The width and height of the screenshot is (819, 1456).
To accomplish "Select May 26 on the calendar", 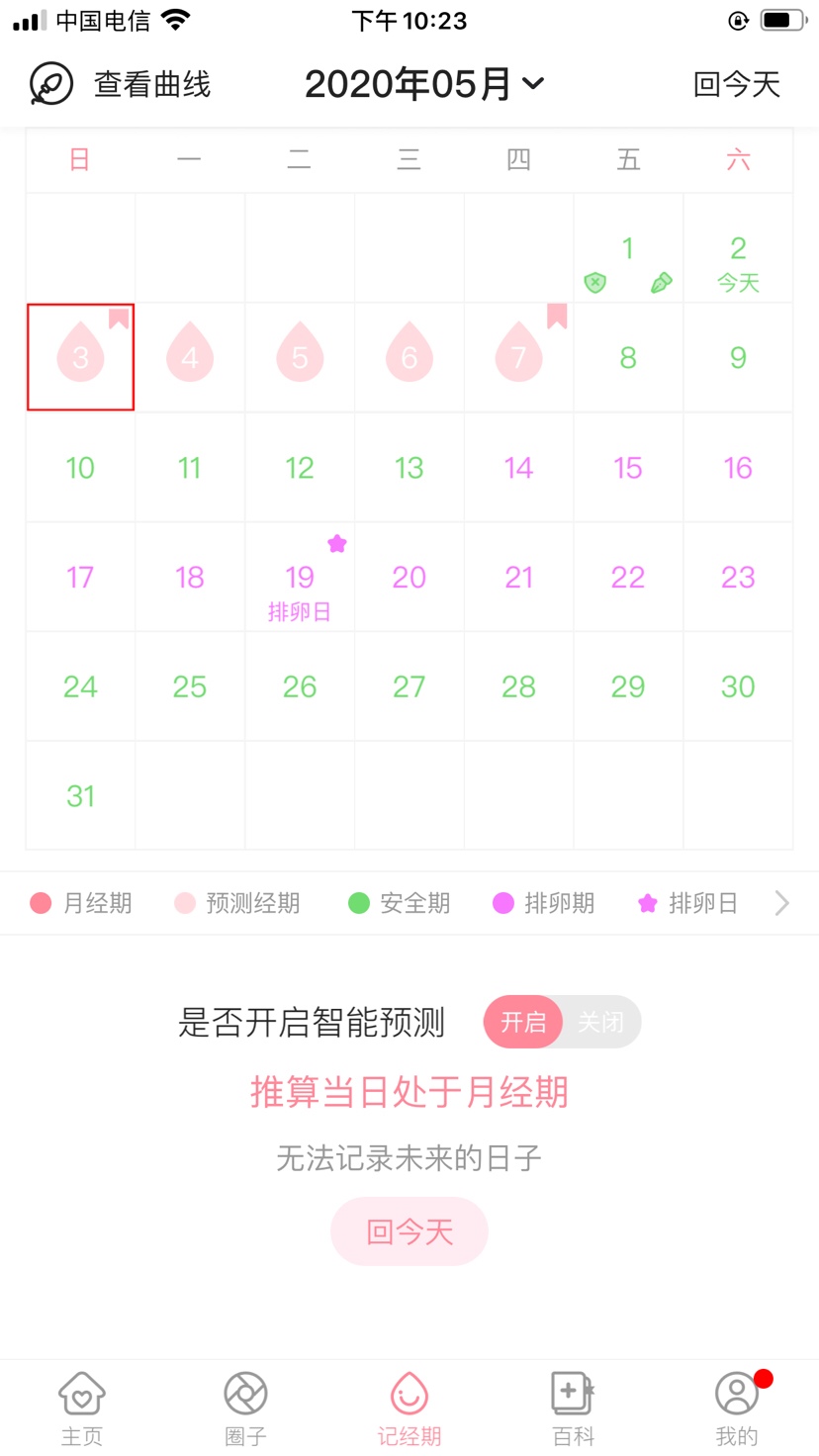I will point(300,686).
